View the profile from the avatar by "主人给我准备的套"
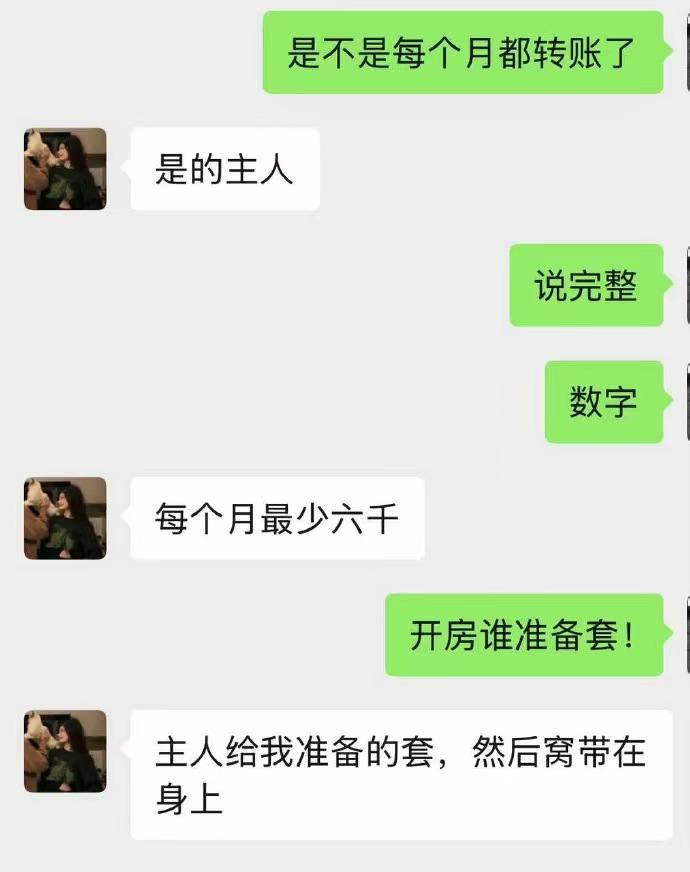This screenshot has width=690, height=872. coord(65,751)
